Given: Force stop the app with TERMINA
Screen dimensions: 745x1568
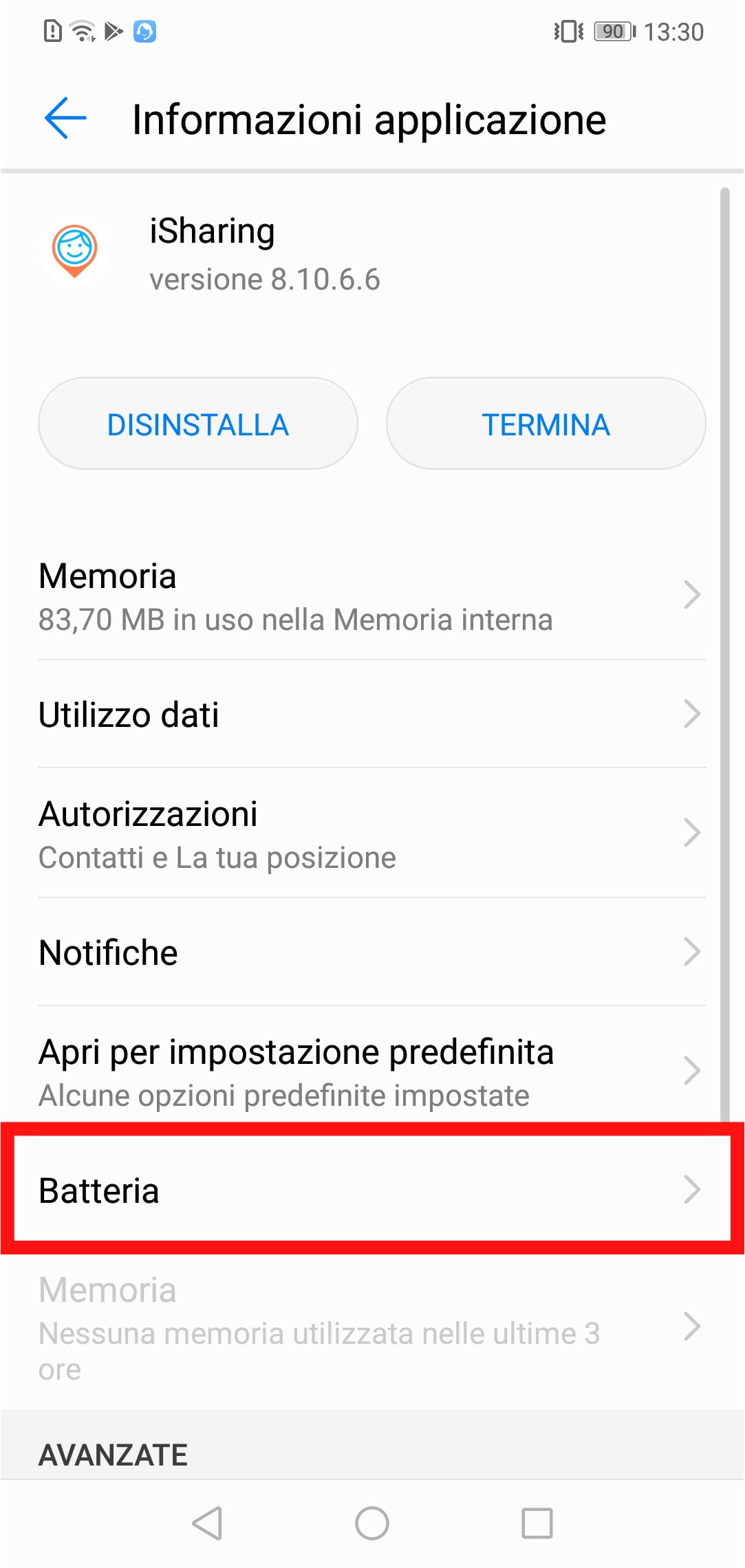Looking at the screenshot, I should (546, 424).
